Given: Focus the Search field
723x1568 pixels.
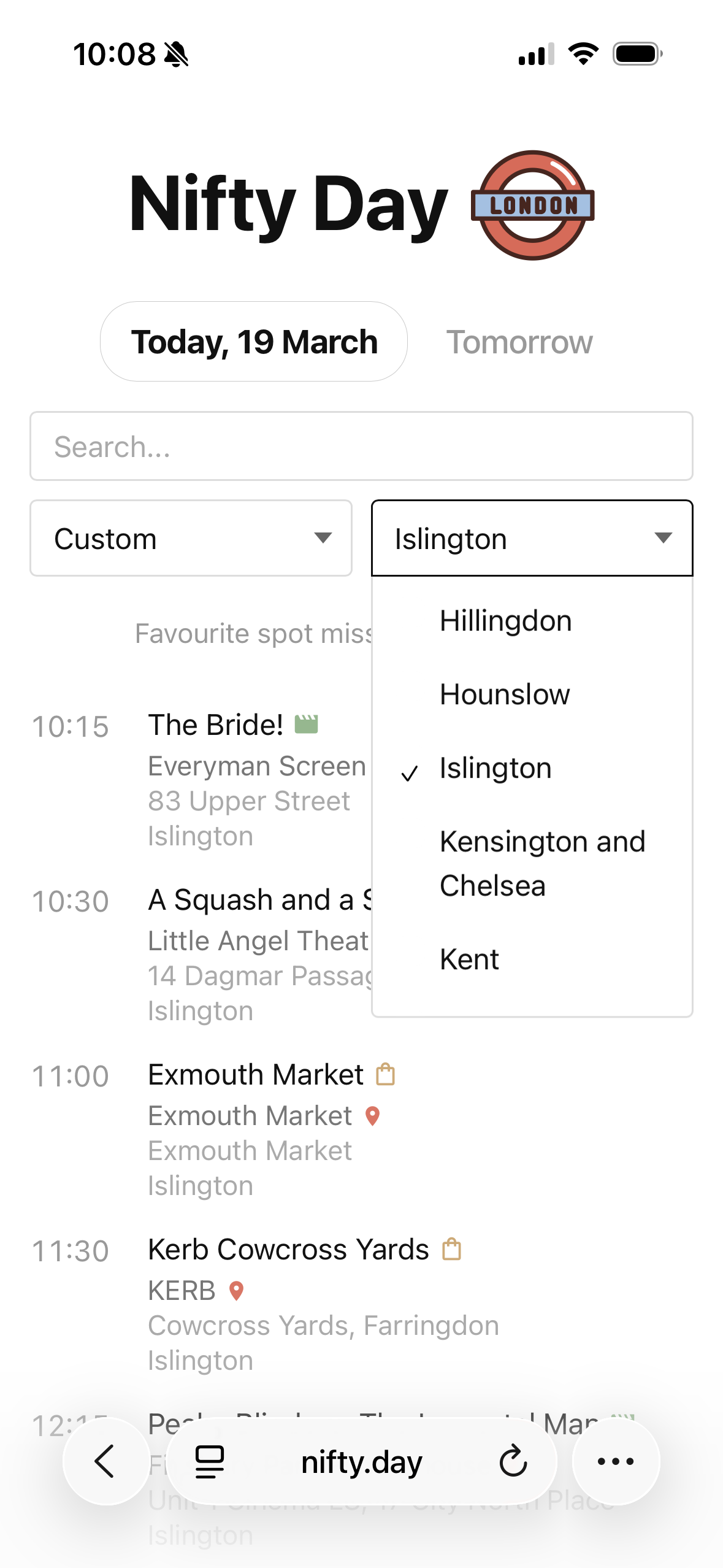Looking at the screenshot, I should 361,446.
